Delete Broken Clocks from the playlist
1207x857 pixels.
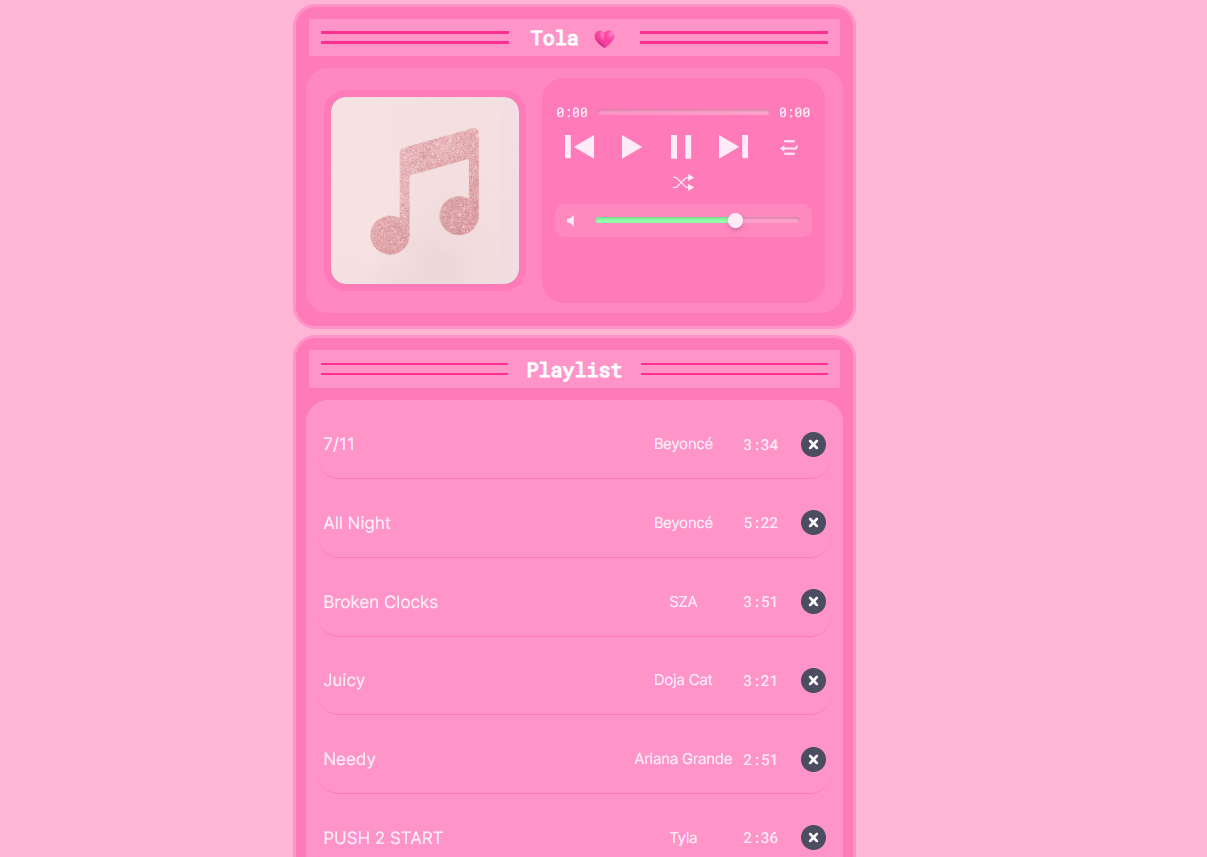(813, 601)
